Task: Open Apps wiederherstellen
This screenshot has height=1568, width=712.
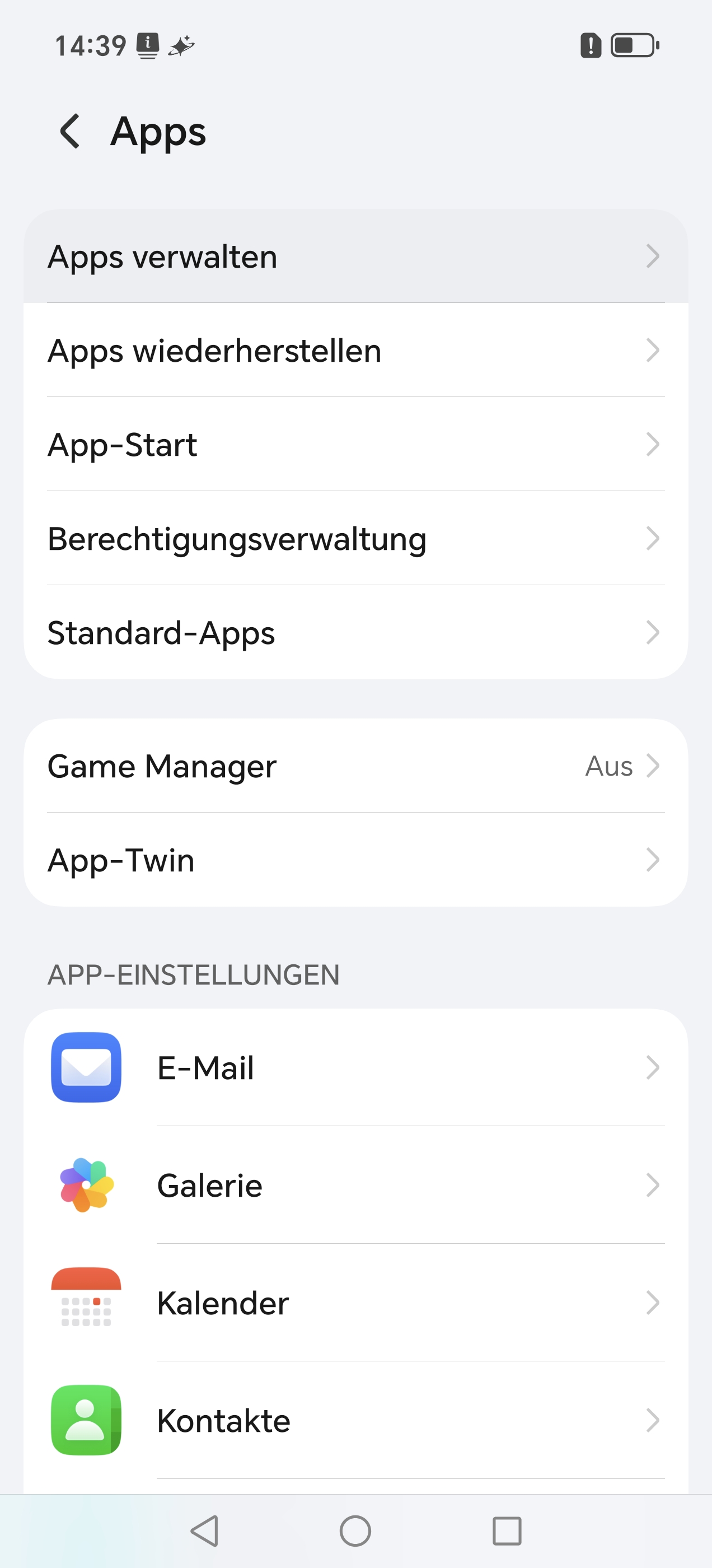Action: pos(355,351)
